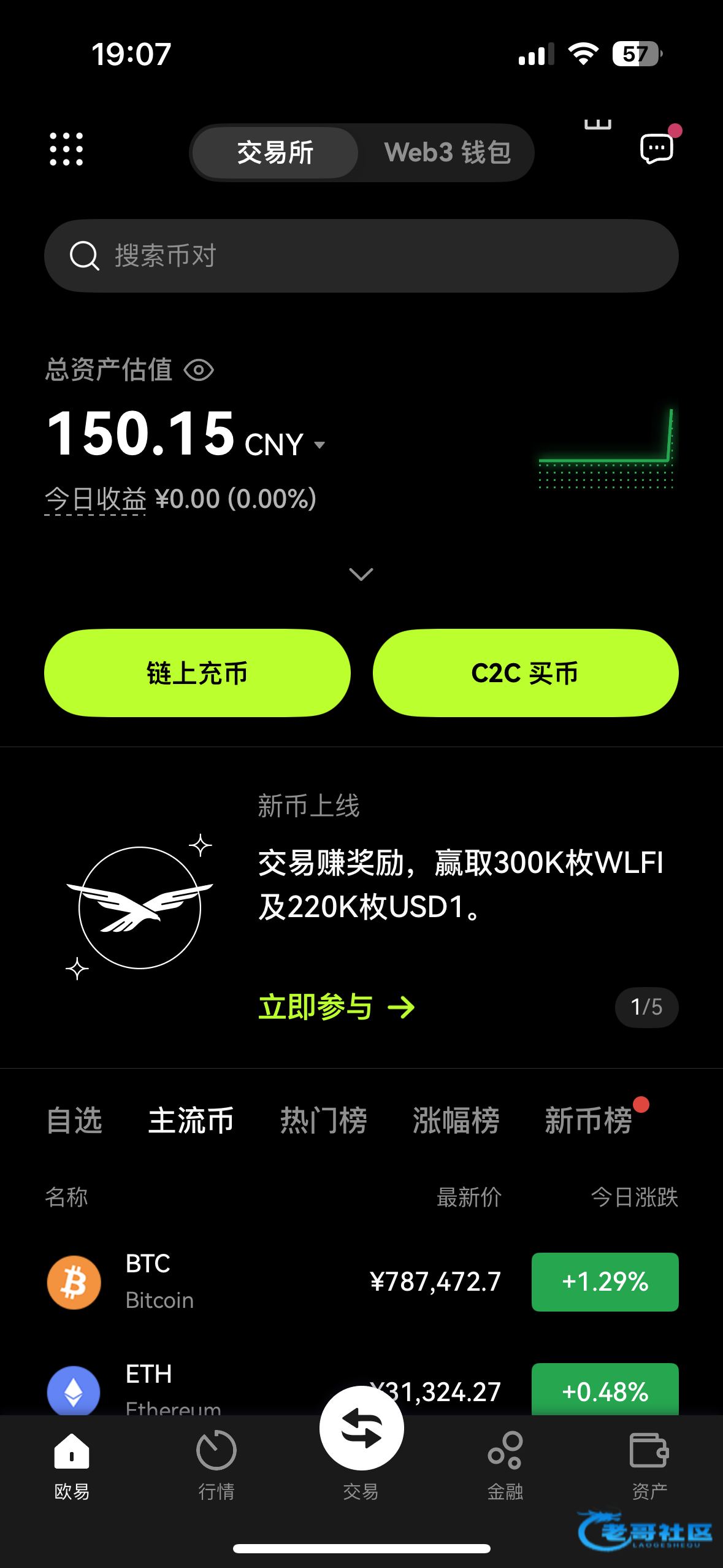
Task: Expand the asset details chevron
Action: pos(361,574)
